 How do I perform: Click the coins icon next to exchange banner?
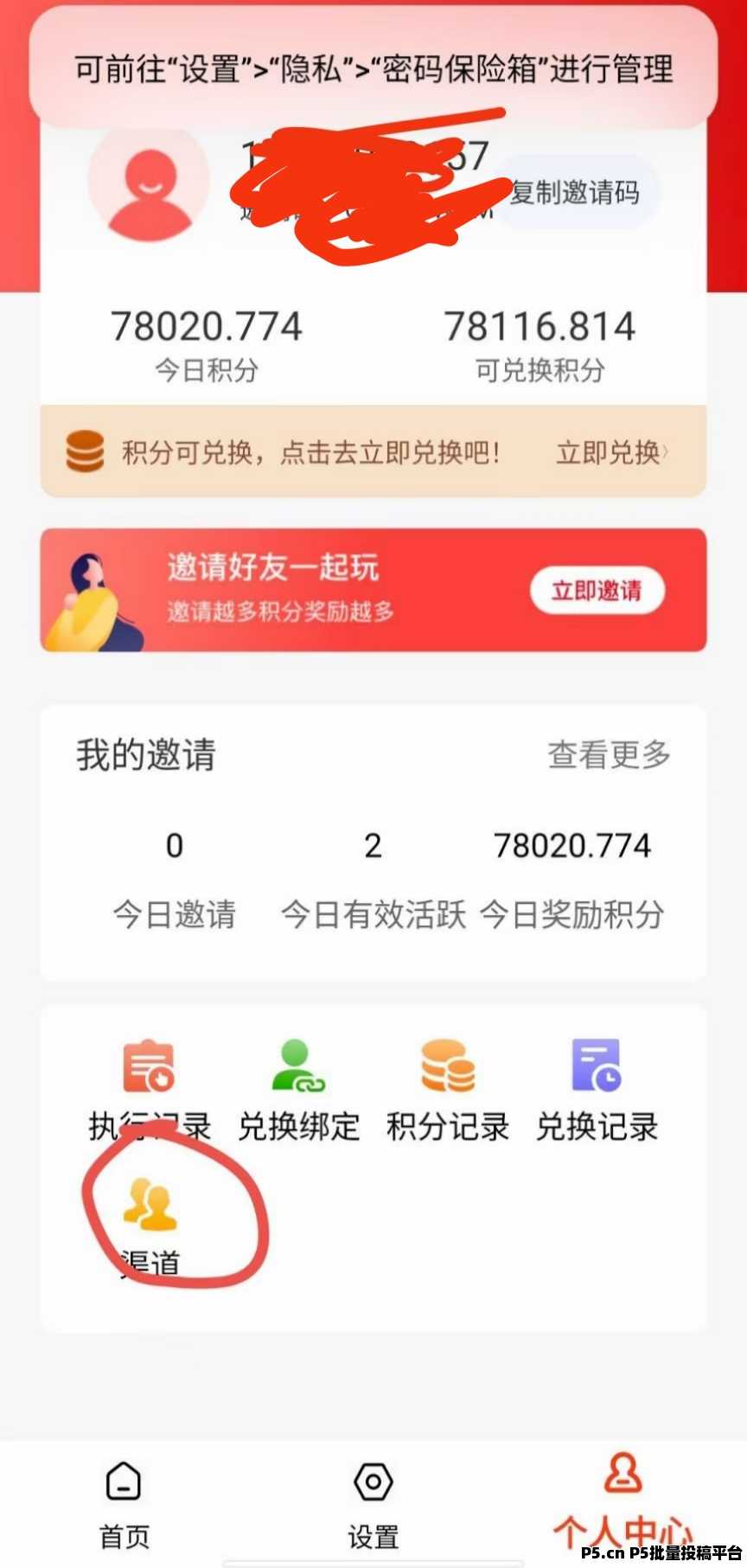pos(85,451)
